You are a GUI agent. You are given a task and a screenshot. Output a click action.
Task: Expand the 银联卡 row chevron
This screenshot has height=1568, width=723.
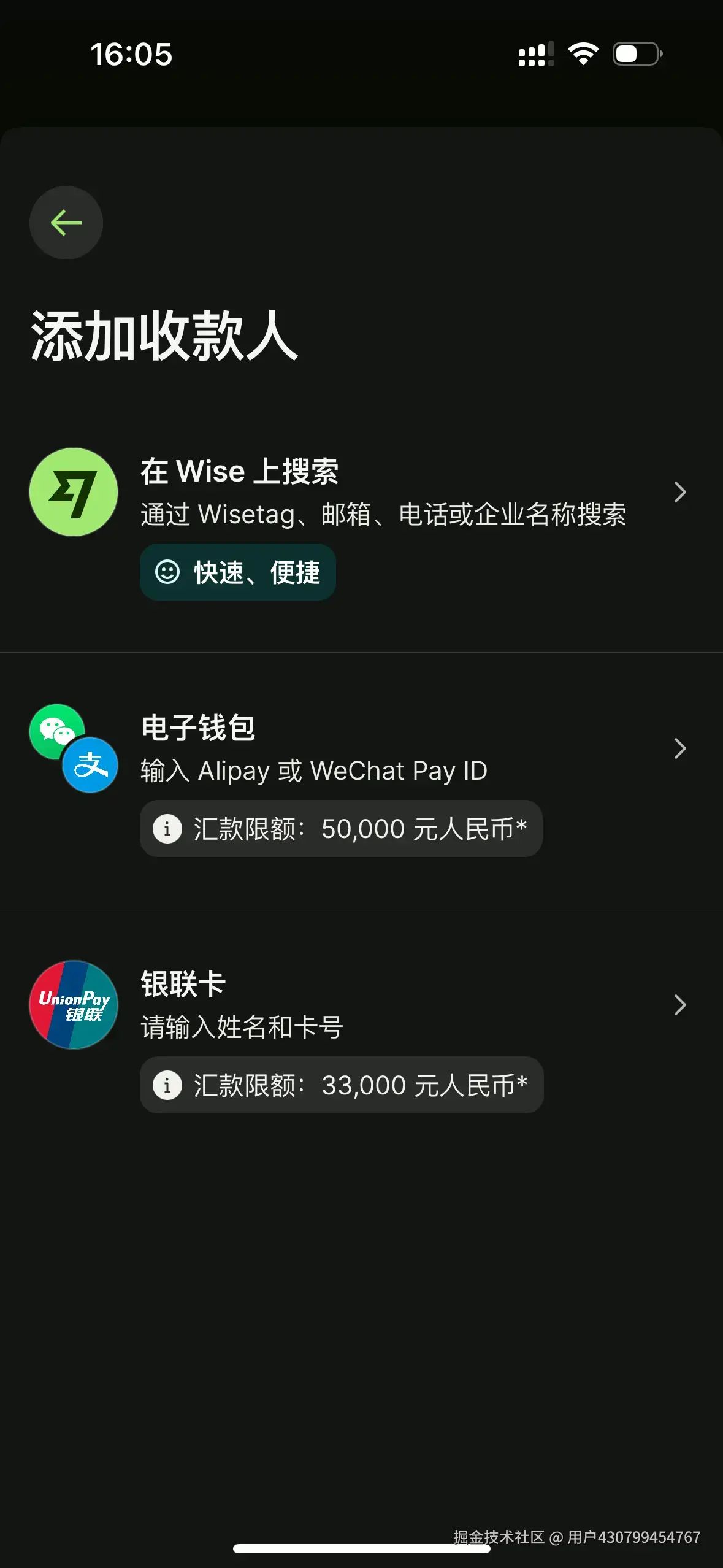(x=681, y=1005)
